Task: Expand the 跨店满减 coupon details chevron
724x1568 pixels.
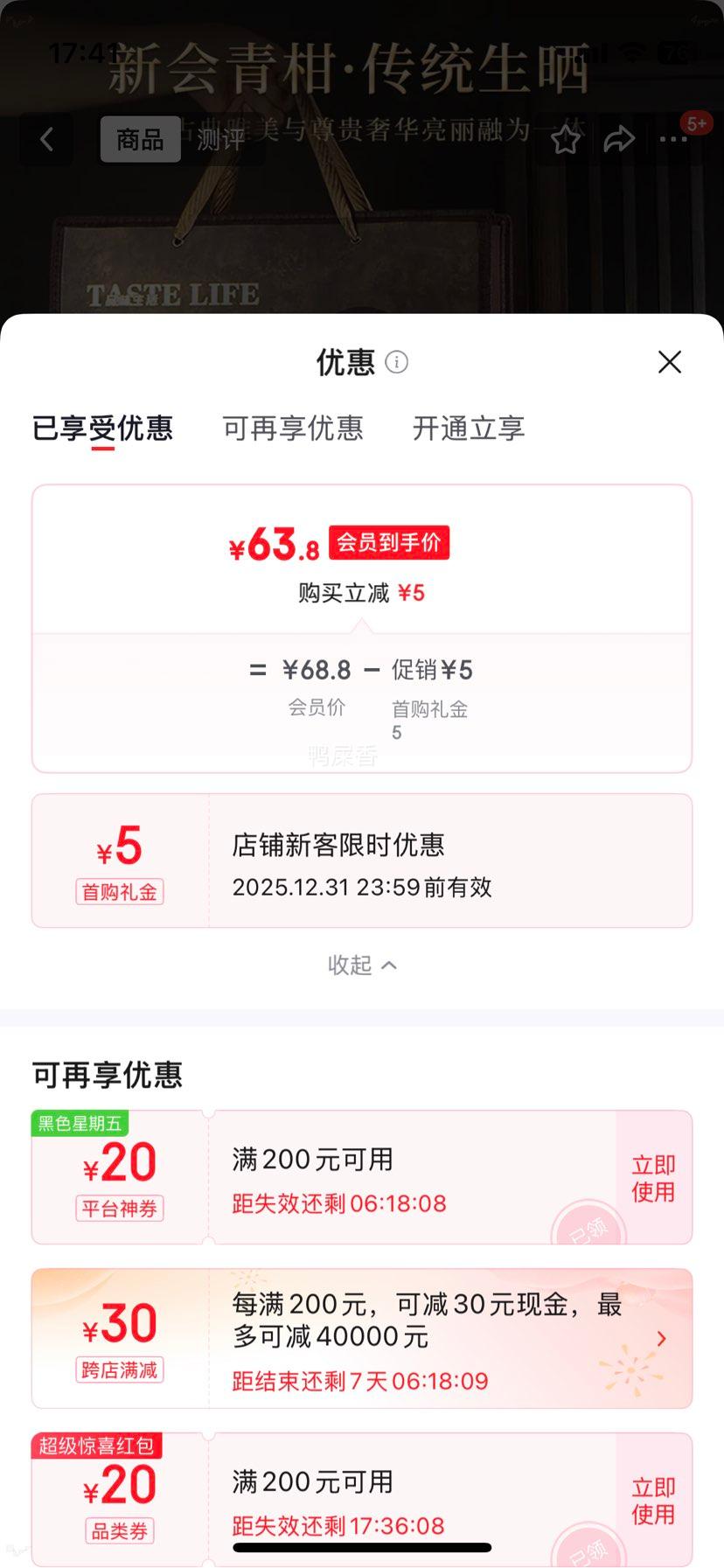Action: click(663, 1338)
